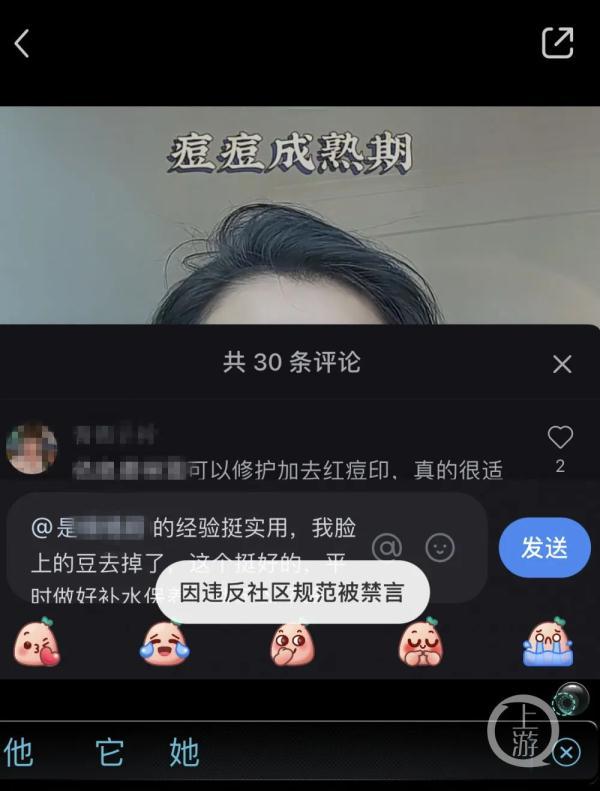Image resolution: width=600 pixels, height=791 pixels.
Task: Insert the crying-with-tears emoji sticker
Action: tap(547, 643)
